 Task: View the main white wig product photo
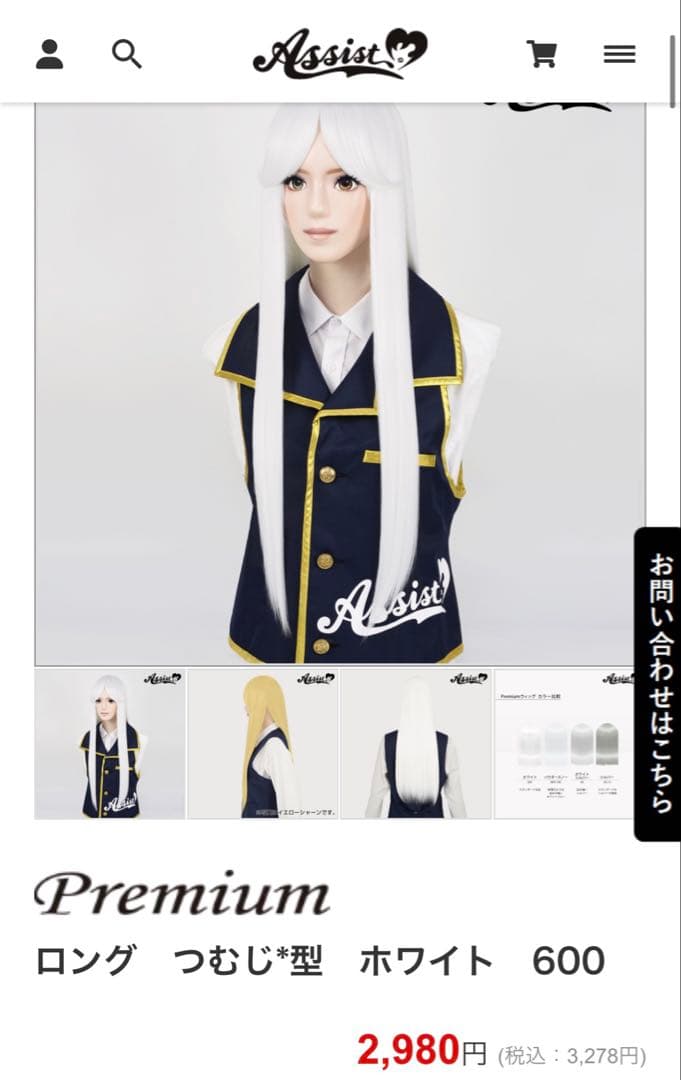(340, 385)
